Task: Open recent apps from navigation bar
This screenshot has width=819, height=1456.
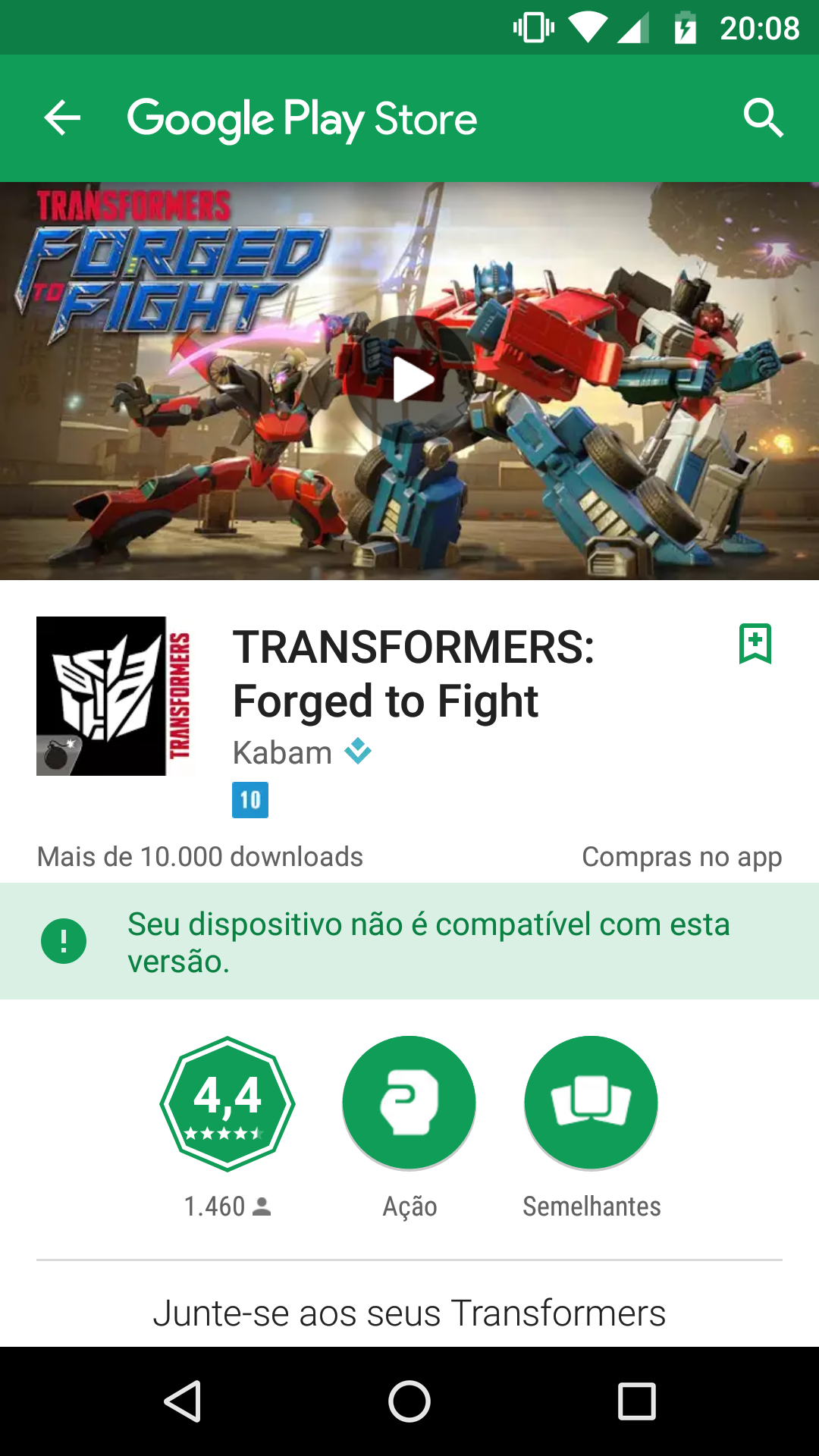Action: 637,1401
